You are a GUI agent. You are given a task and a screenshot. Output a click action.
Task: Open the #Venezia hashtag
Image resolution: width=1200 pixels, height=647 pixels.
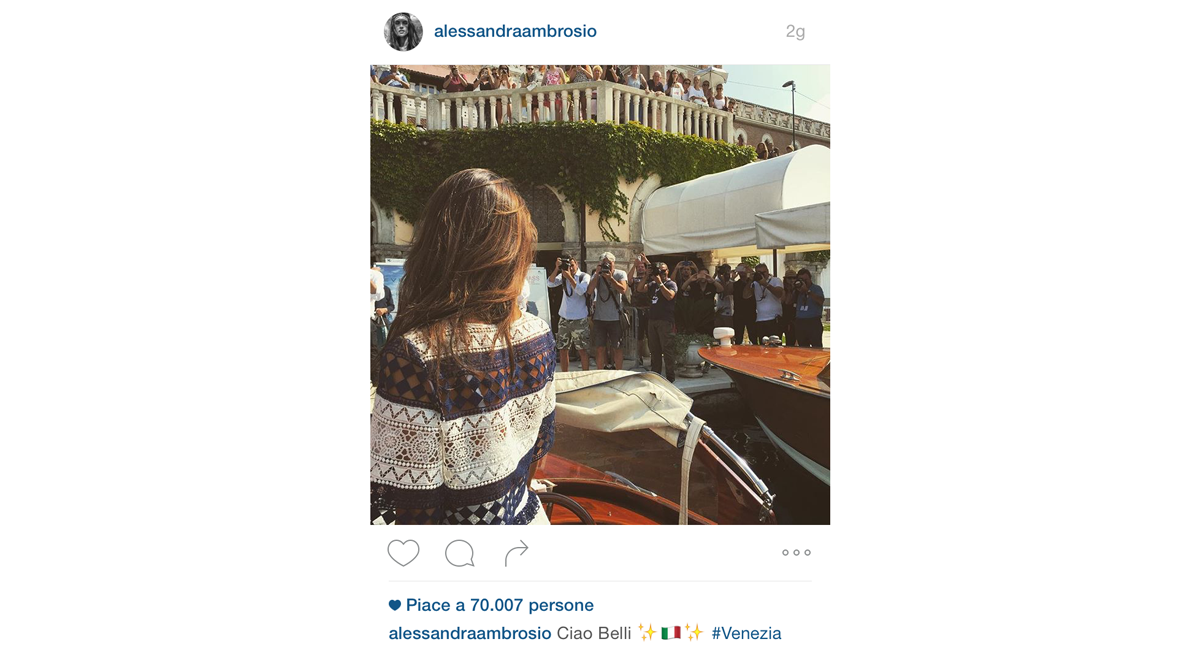coord(746,633)
